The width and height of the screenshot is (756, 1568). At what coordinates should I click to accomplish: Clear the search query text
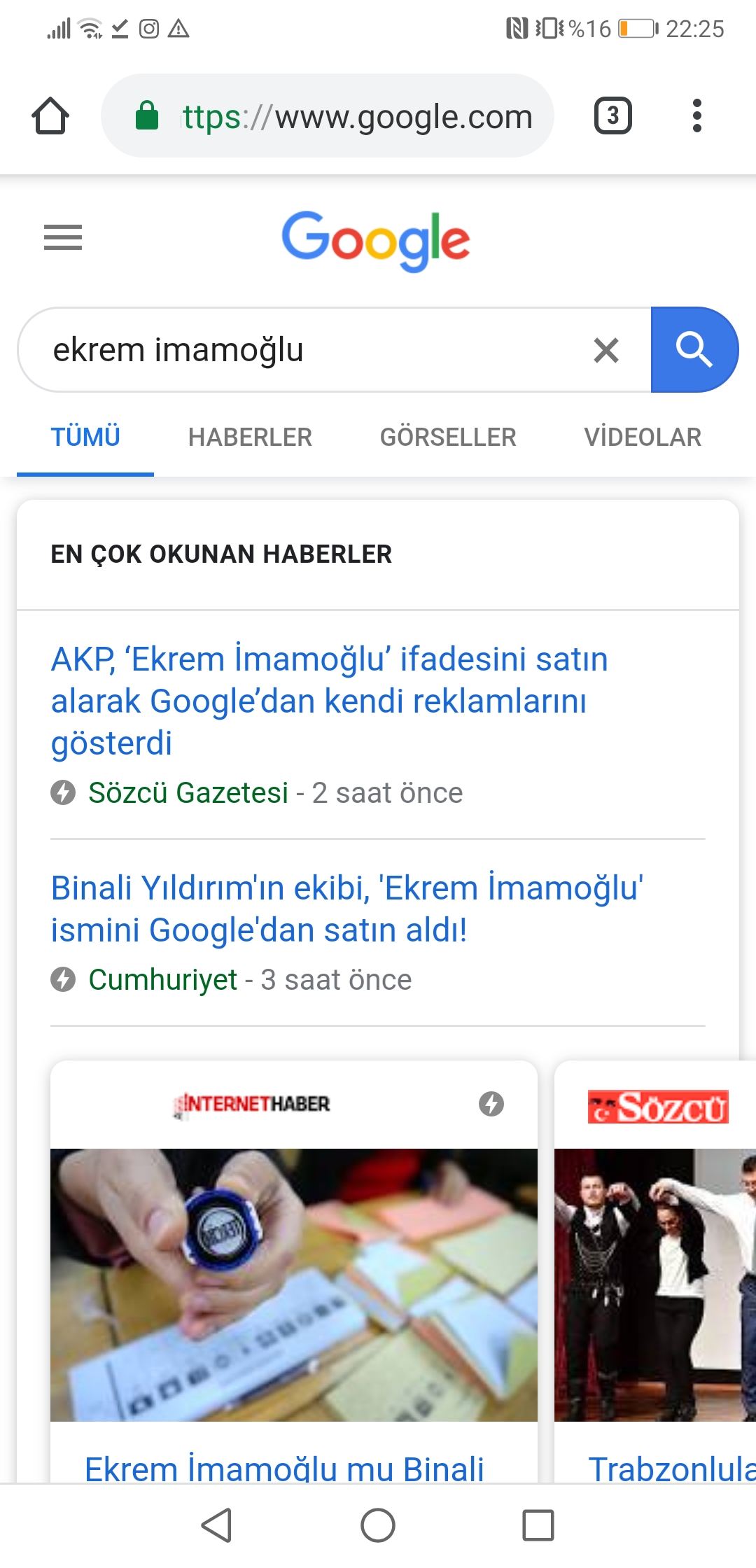606,350
